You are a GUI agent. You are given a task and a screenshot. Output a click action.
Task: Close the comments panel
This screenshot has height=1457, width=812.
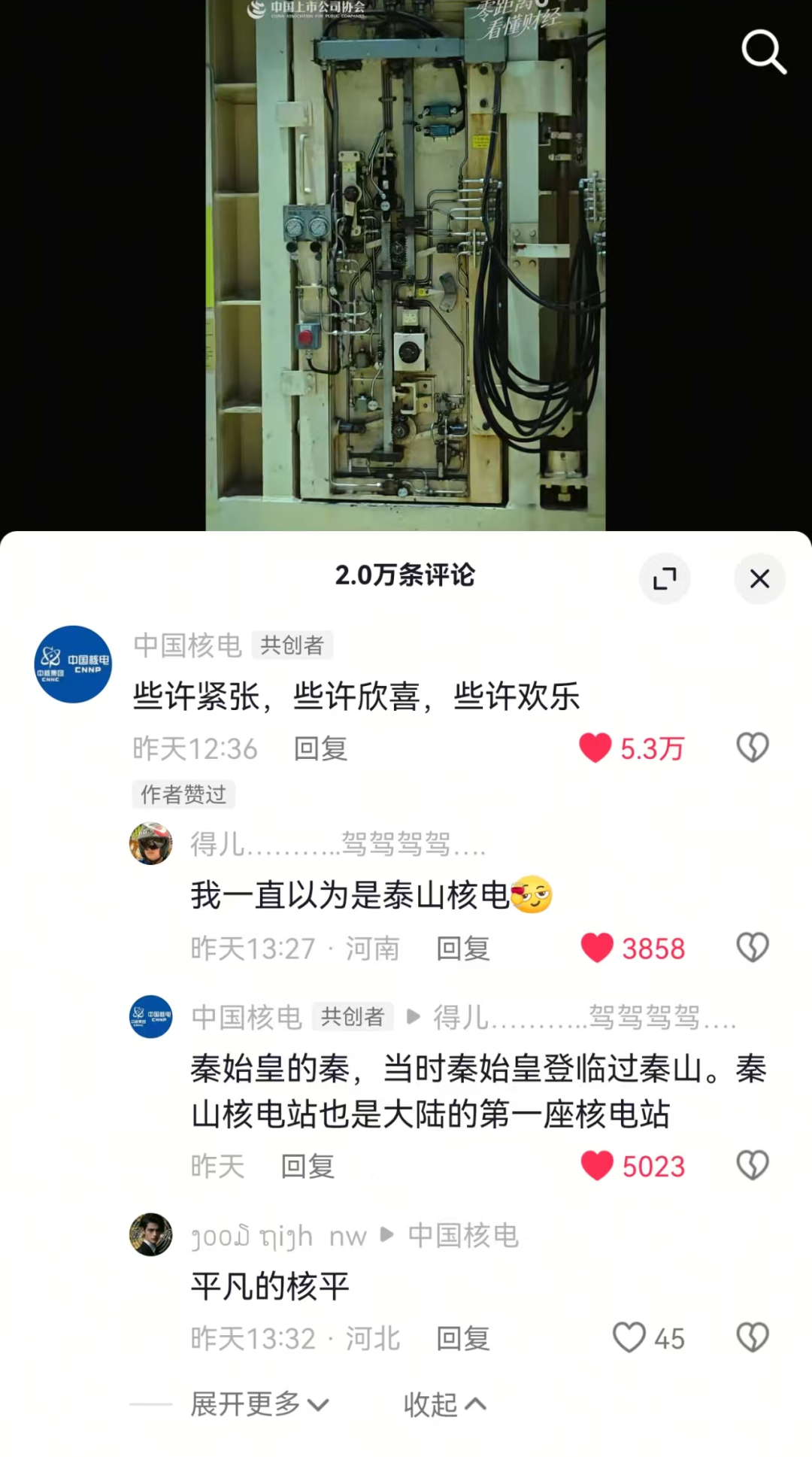(x=759, y=578)
